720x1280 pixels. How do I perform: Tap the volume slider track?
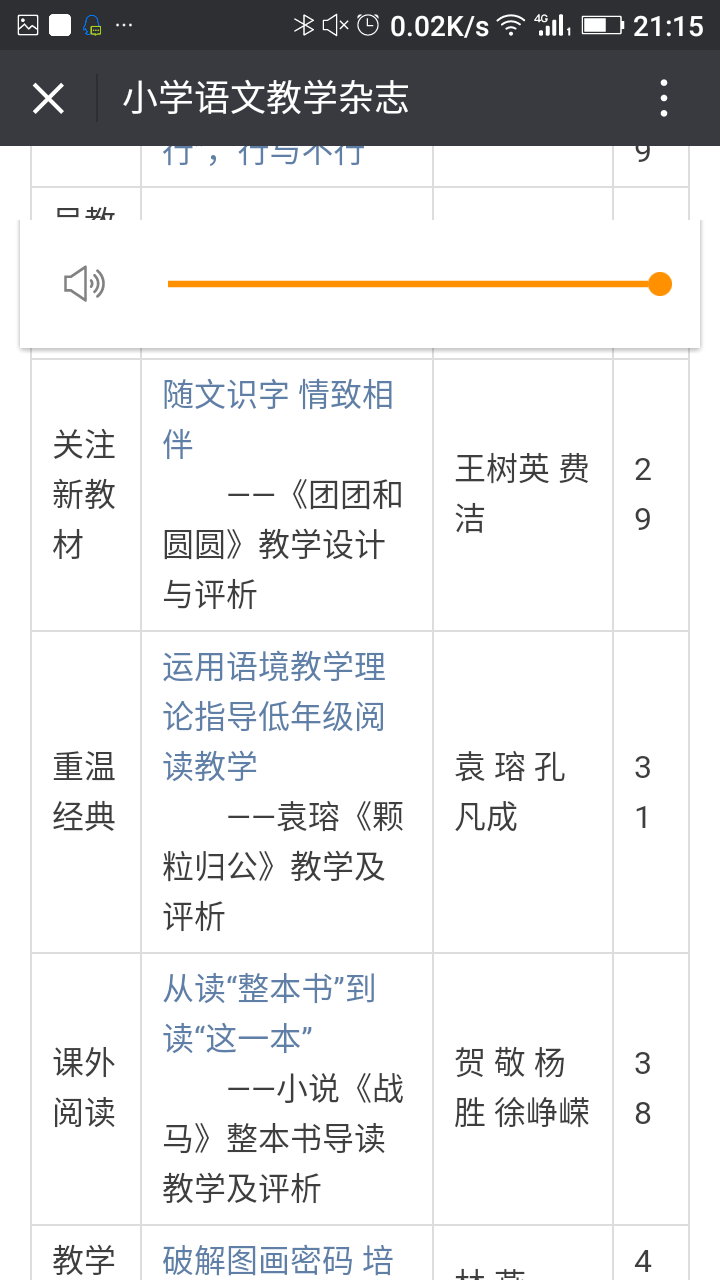(413, 284)
